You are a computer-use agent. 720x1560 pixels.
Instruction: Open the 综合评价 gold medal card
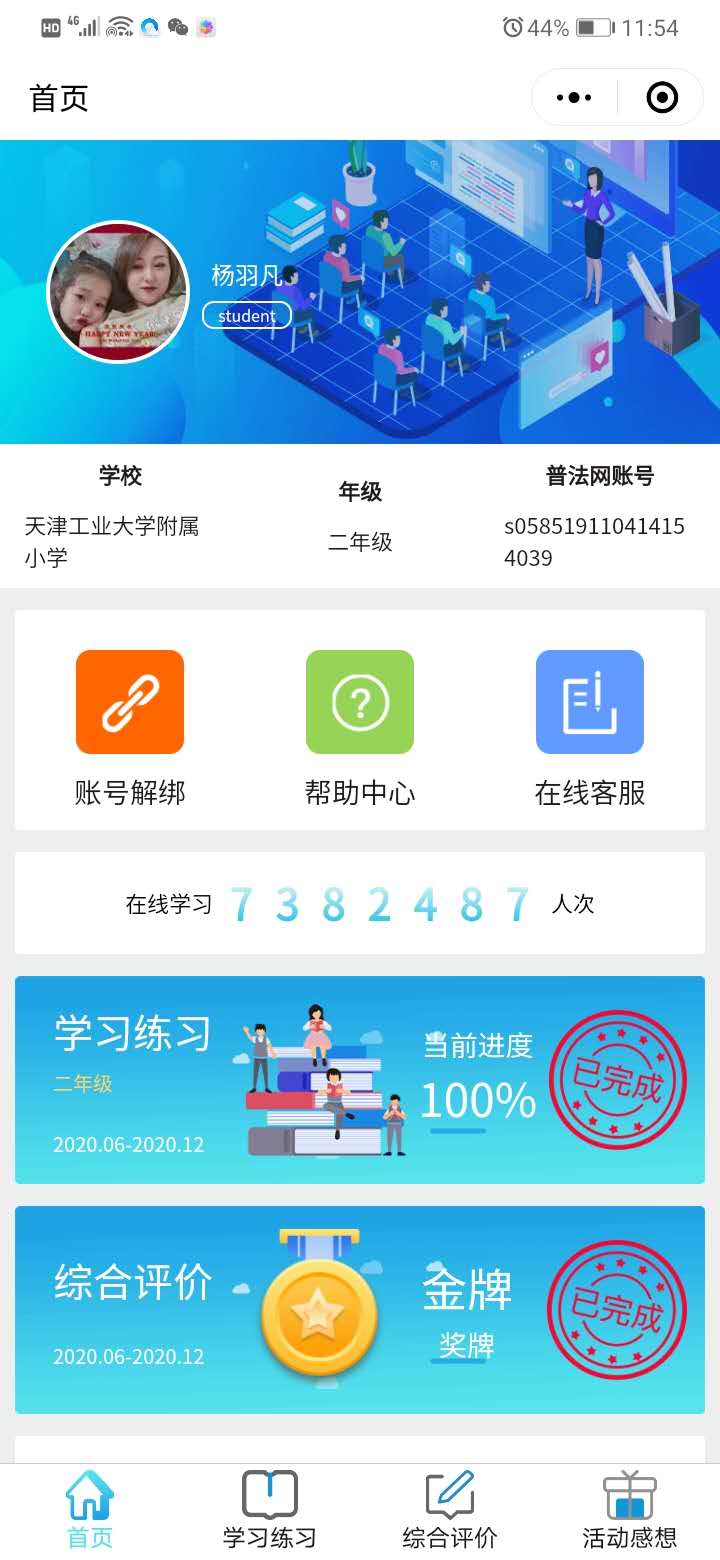coord(360,1310)
